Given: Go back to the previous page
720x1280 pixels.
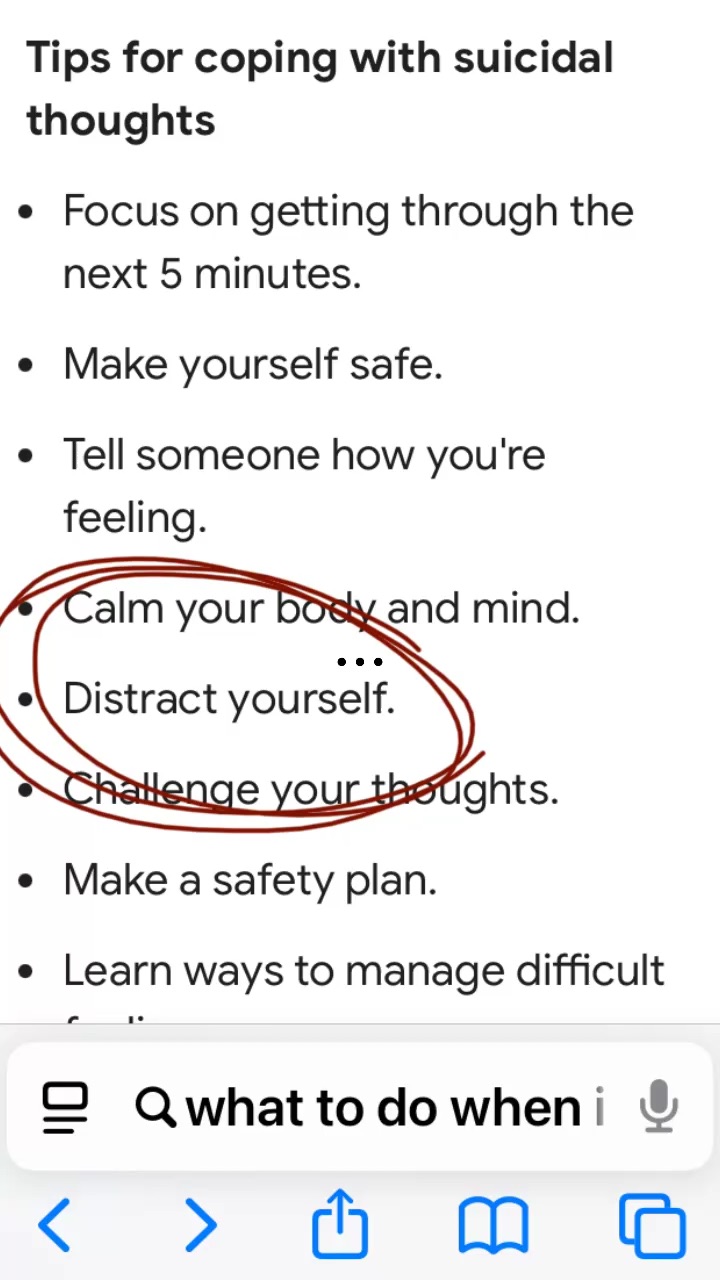Looking at the screenshot, I should pyautogui.click(x=55, y=1225).
